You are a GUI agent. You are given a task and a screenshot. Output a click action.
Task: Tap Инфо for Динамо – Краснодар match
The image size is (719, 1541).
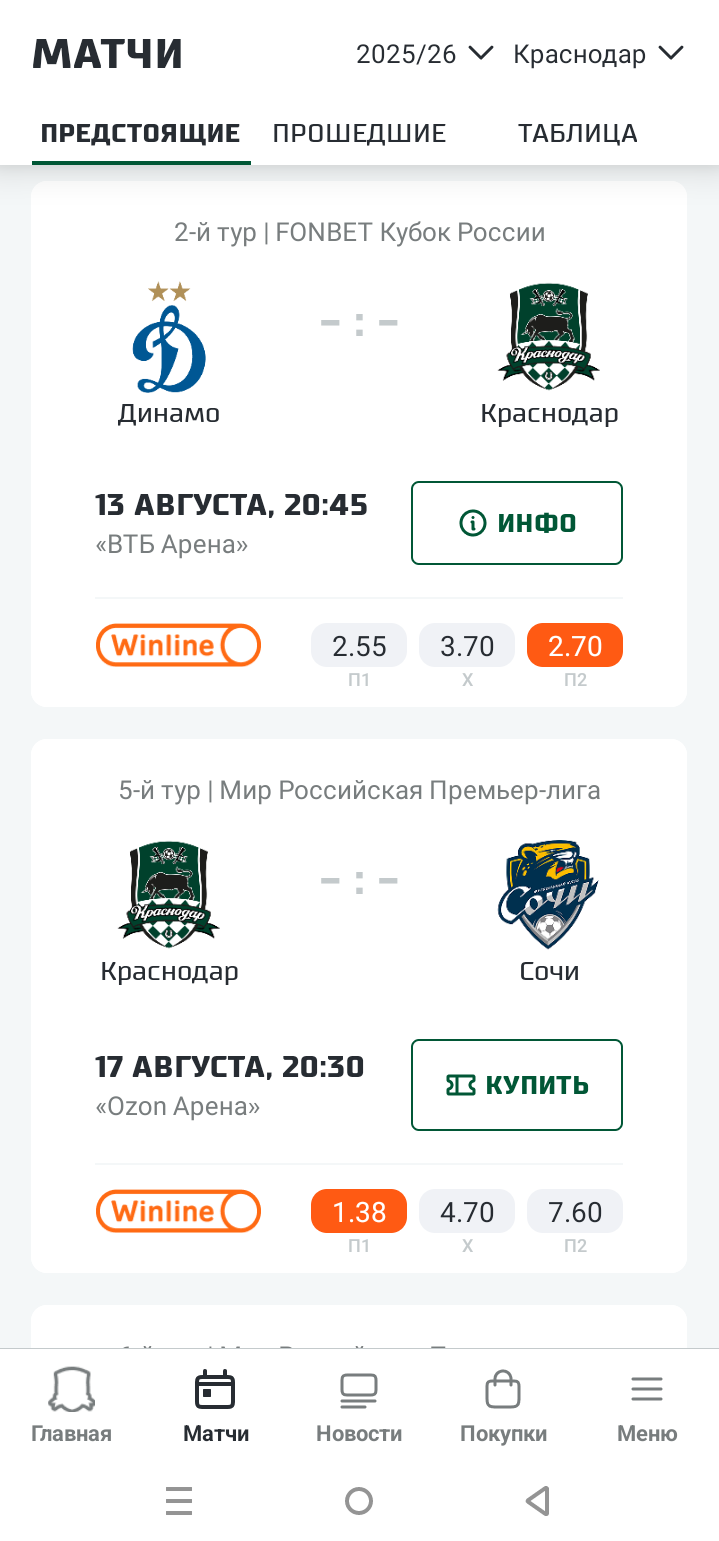click(x=517, y=523)
